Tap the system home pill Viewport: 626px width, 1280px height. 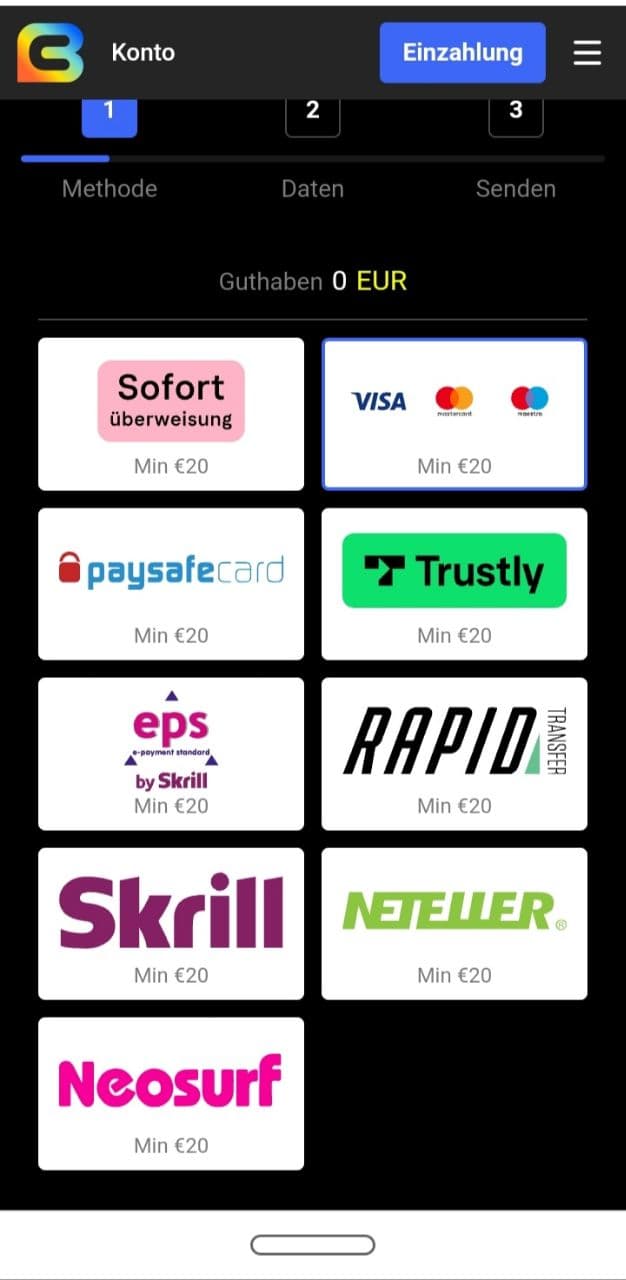[x=312, y=1245]
